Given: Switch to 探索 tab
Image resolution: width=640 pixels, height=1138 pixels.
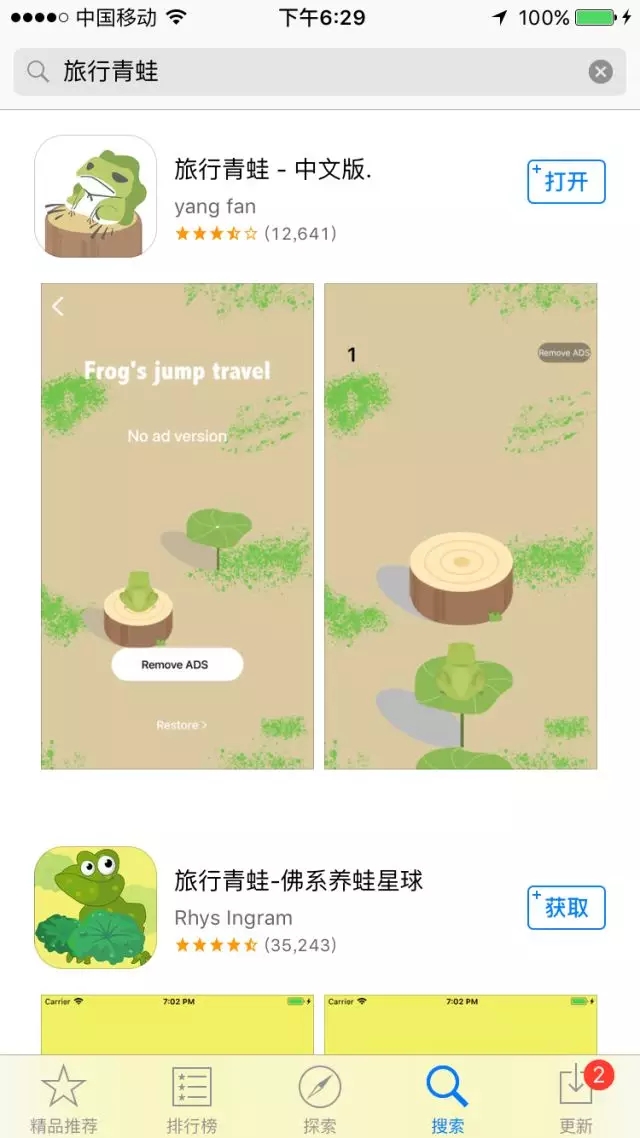Looking at the screenshot, I should (x=320, y=1098).
